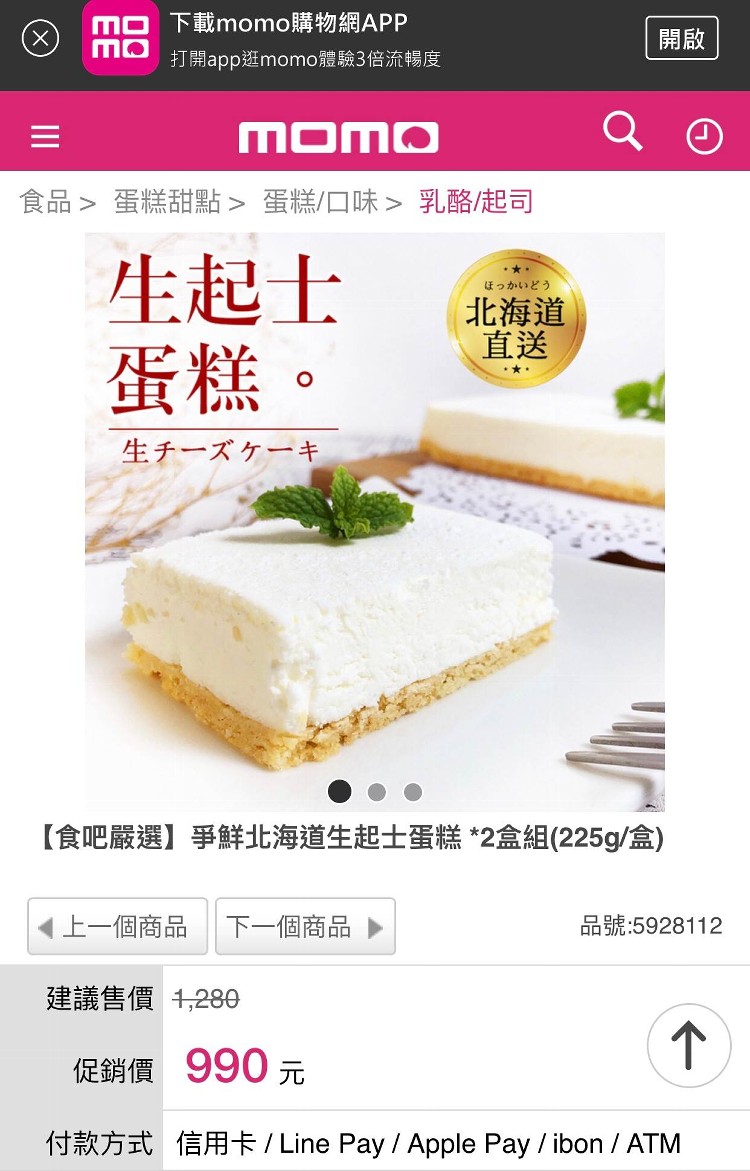Open 乳酪/起司 breadcrumb category
The height and width of the screenshot is (1171, 750).
click(x=476, y=202)
